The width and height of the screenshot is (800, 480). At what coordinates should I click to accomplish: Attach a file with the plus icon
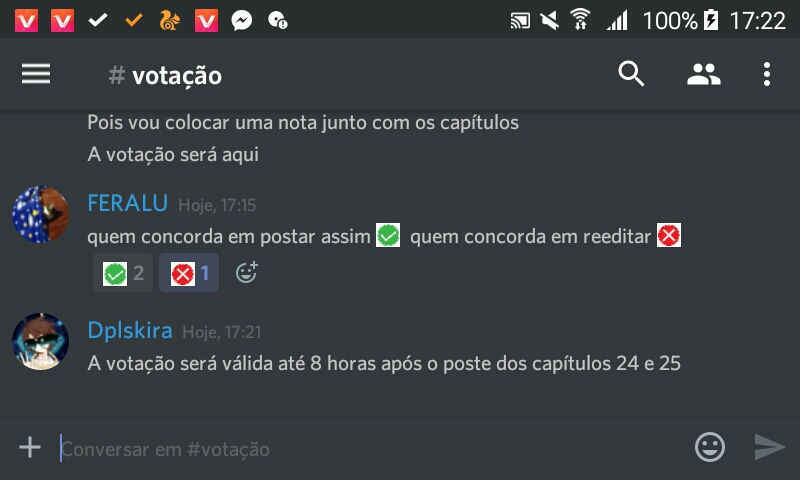pyautogui.click(x=30, y=447)
